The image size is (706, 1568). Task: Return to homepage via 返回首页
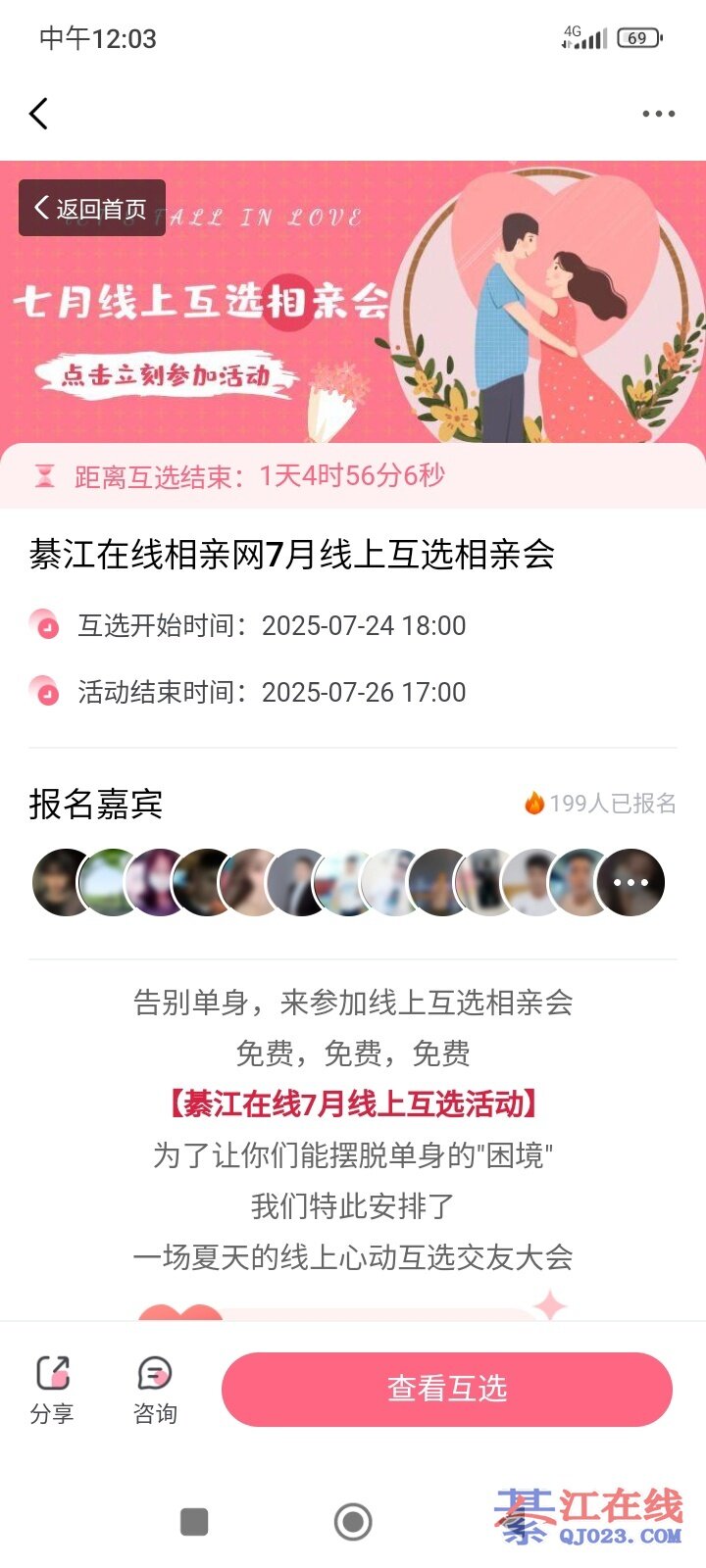pos(91,208)
